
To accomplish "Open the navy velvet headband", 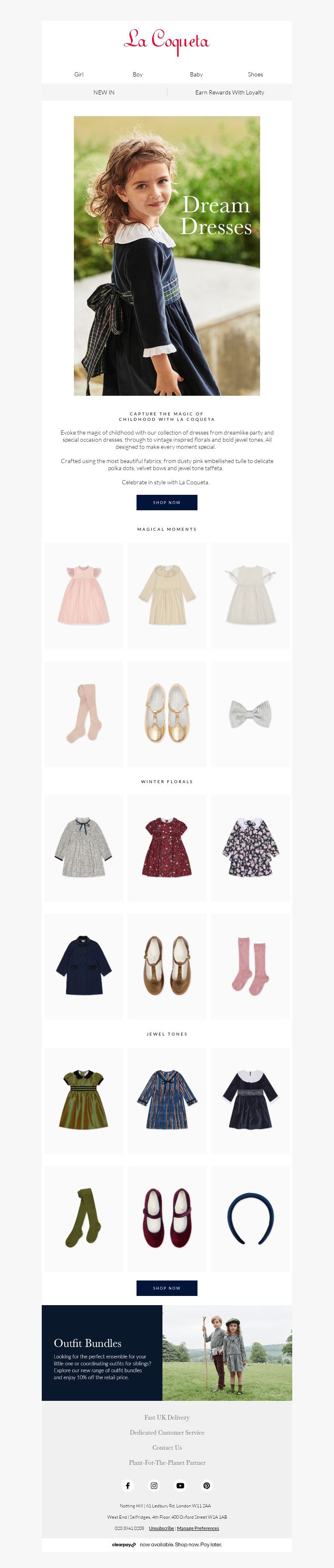I will point(250,1218).
